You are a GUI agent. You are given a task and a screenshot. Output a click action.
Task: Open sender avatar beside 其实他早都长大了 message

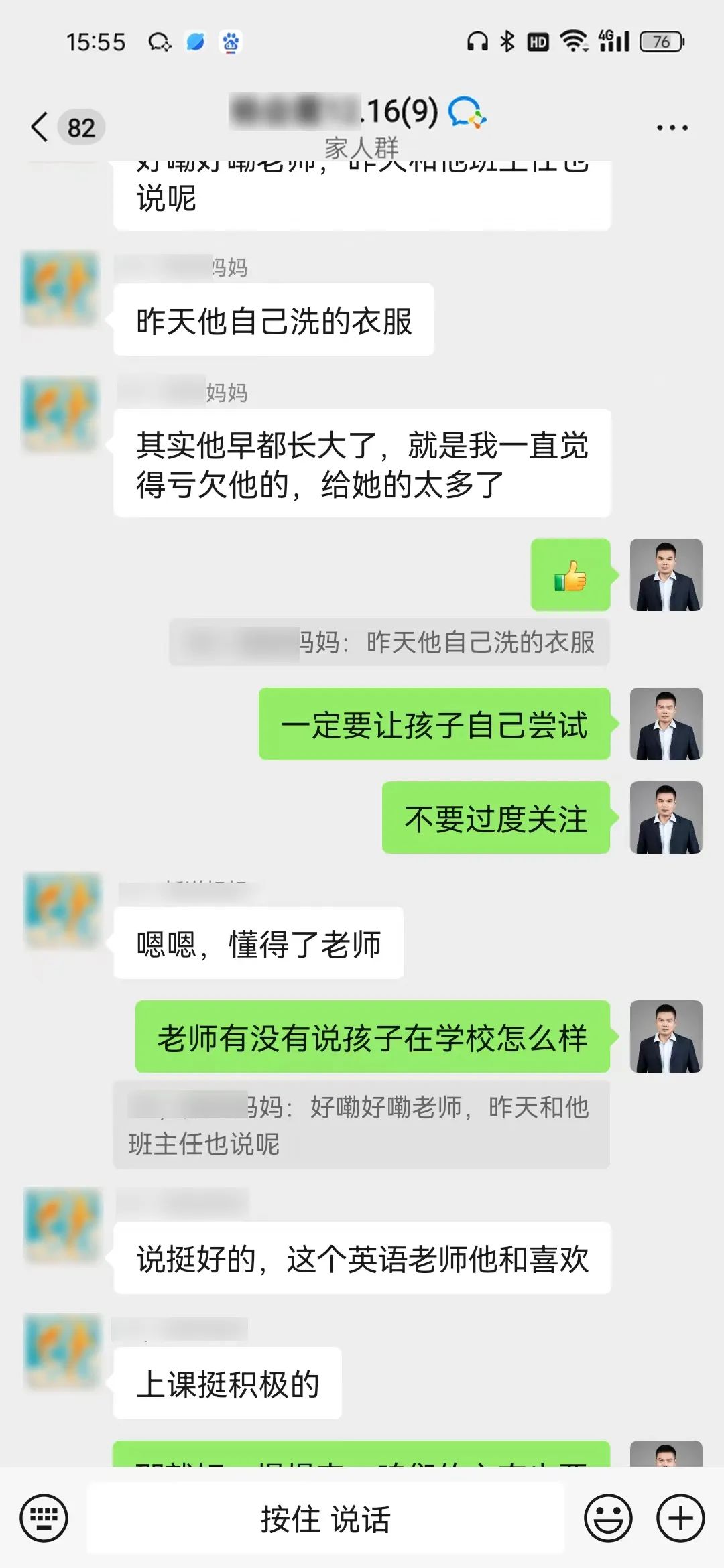(60, 414)
